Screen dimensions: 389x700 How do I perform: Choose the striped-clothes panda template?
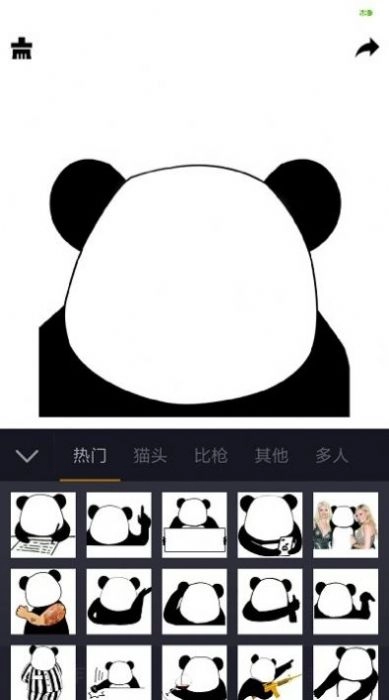click(43, 672)
